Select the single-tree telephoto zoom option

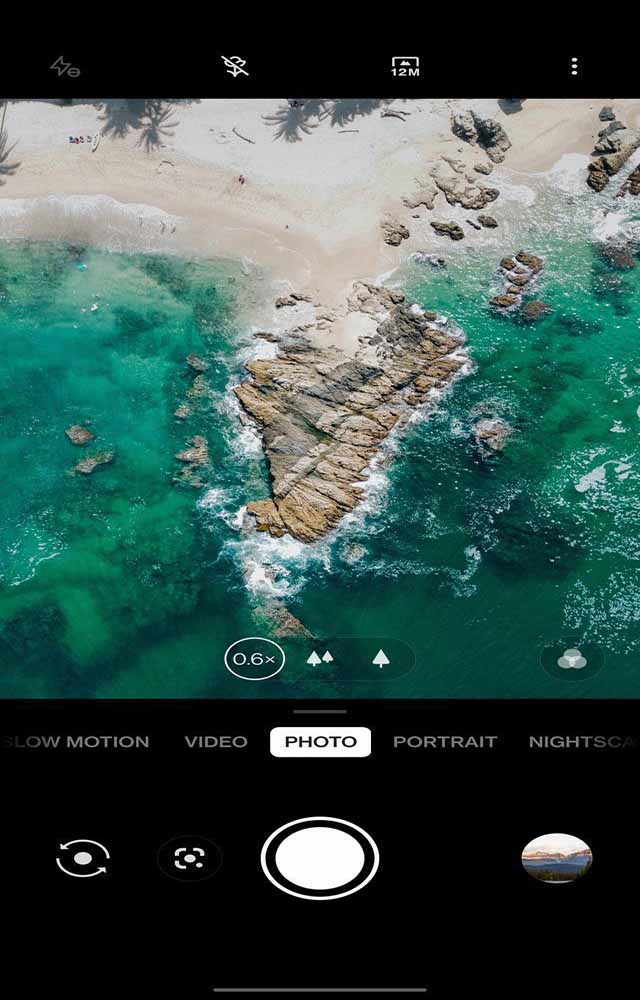[x=381, y=659]
